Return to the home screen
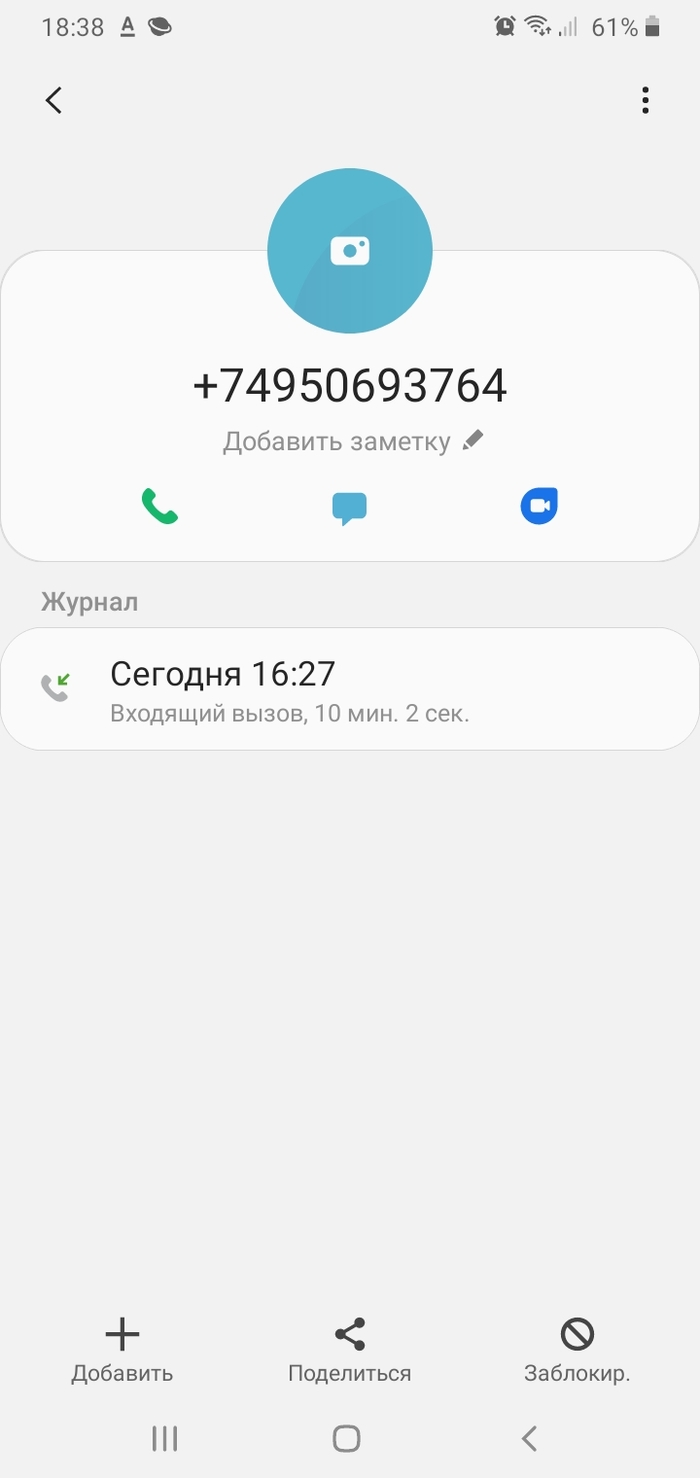The width and height of the screenshot is (700, 1478). tap(346, 1439)
